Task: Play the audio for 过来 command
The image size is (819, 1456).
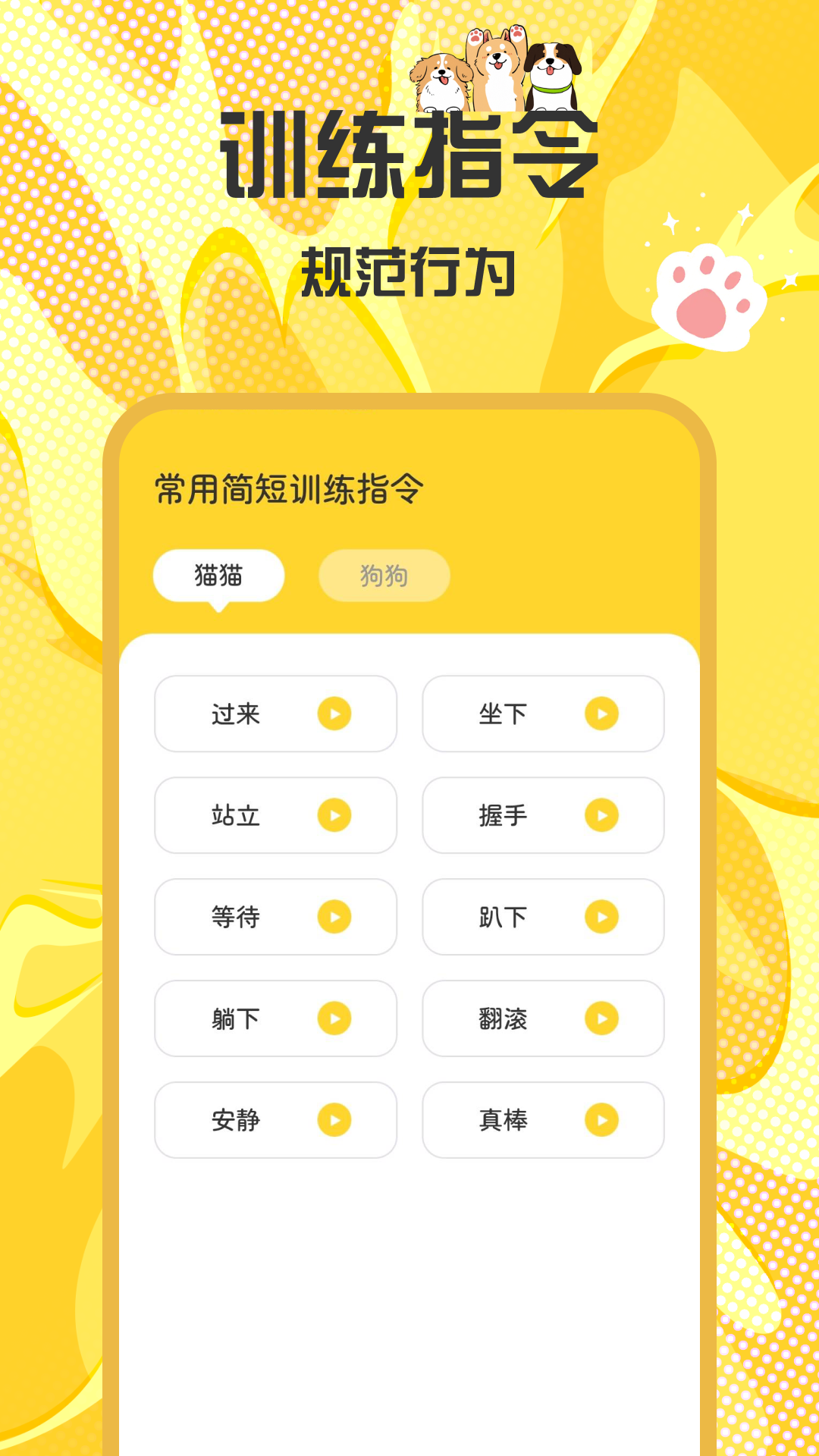Action: pyautogui.click(x=337, y=714)
